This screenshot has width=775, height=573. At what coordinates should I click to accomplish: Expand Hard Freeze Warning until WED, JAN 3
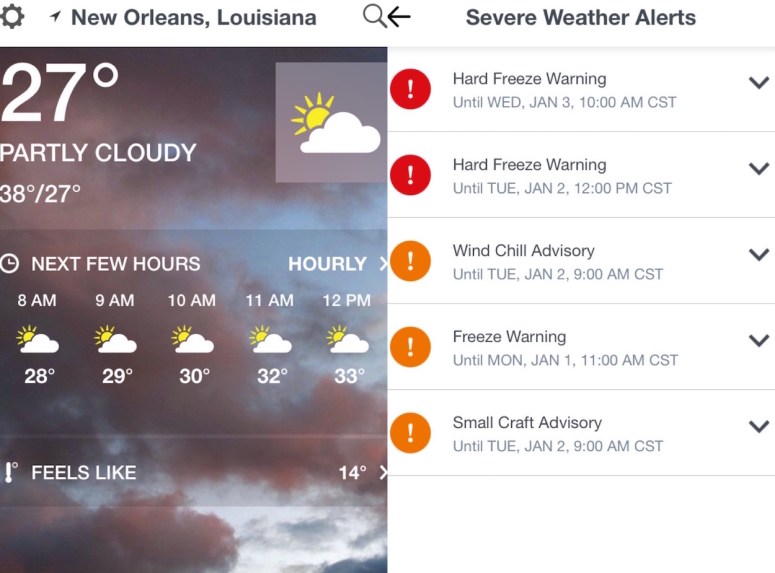759,83
